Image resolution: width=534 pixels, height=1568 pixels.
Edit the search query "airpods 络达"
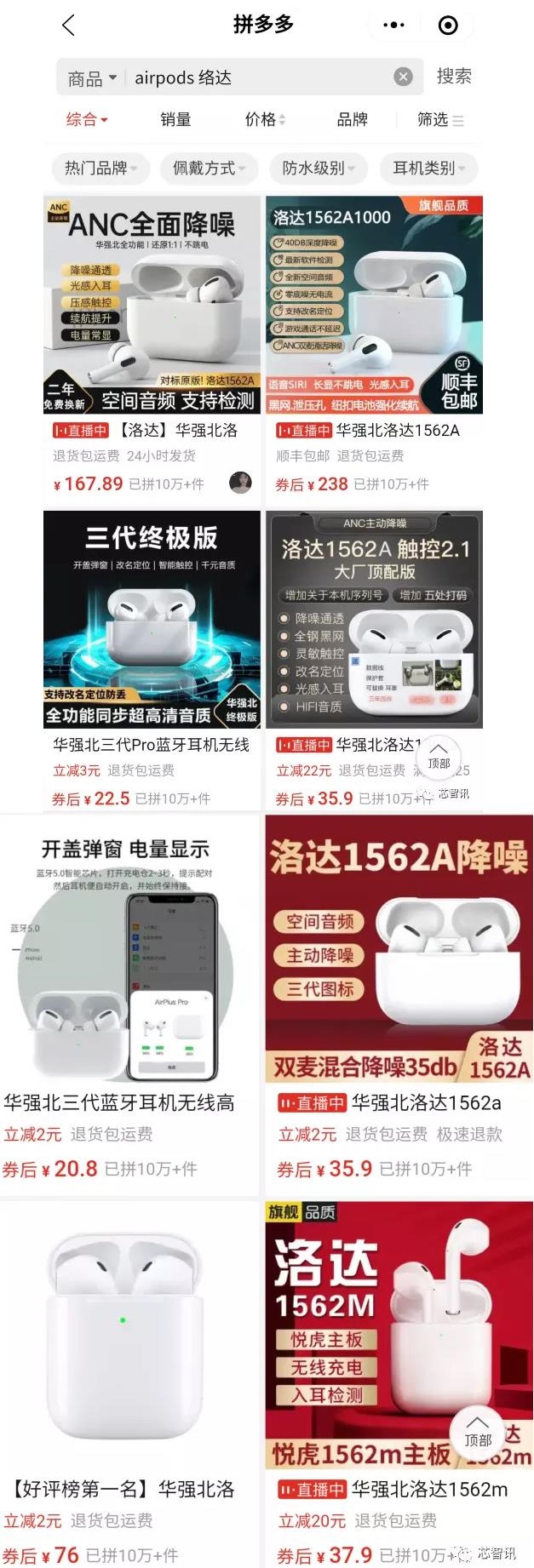click(256, 78)
